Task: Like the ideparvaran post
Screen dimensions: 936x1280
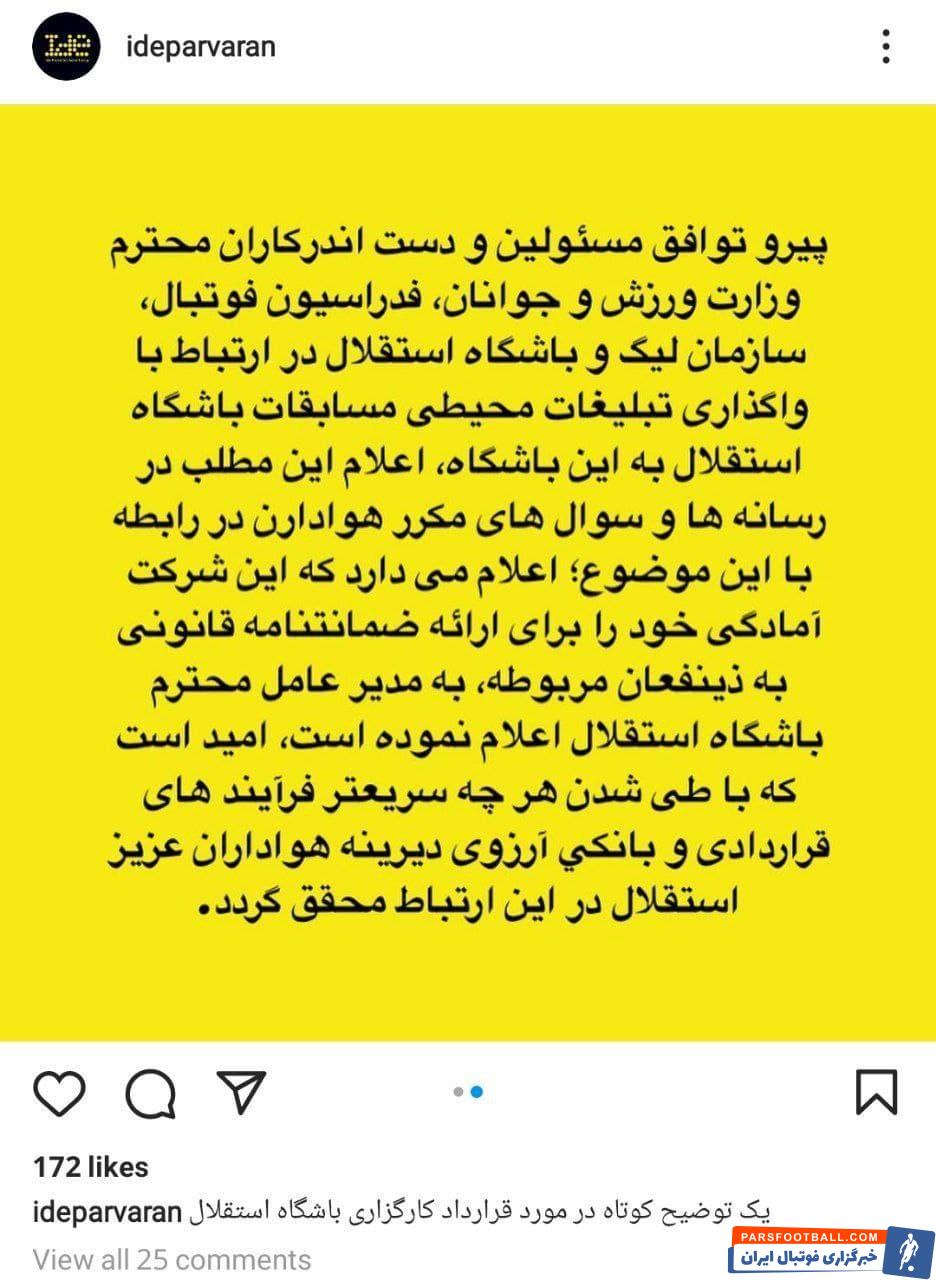Action: coord(60,1093)
